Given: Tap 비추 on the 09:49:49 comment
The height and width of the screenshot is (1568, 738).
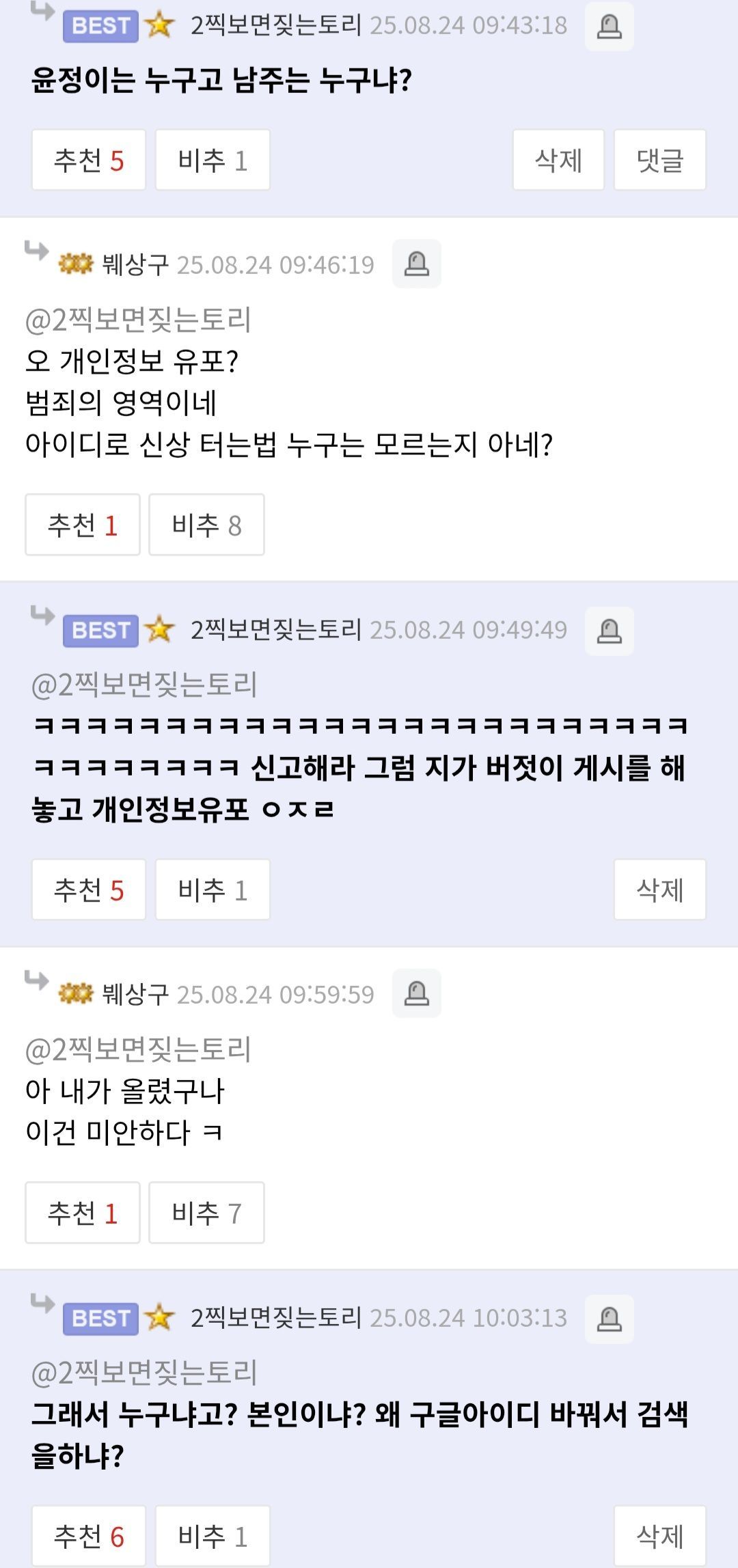Looking at the screenshot, I should (x=213, y=890).
